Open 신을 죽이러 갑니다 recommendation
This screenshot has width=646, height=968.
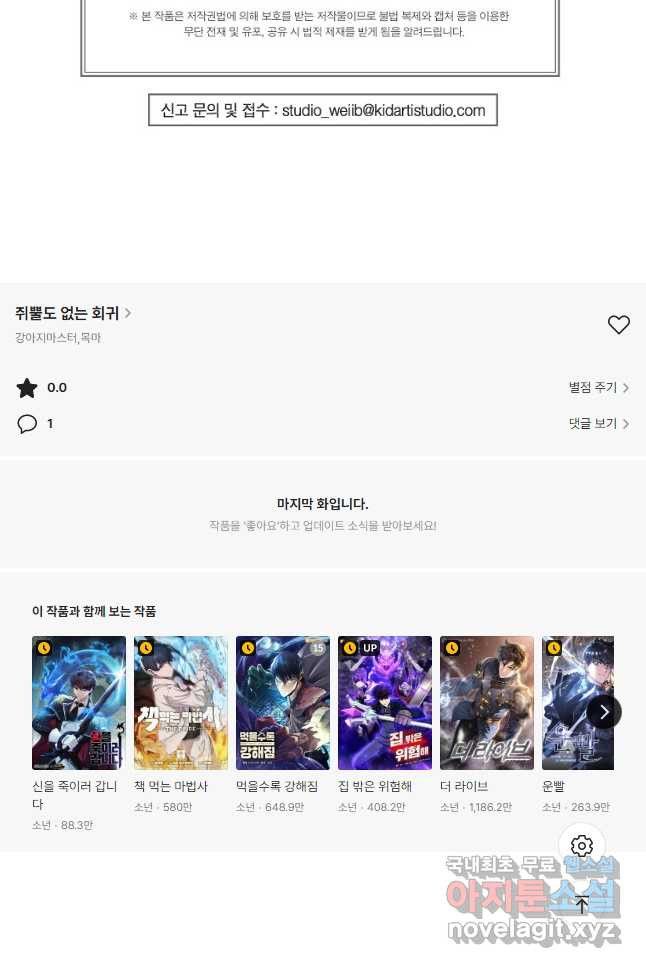(x=79, y=703)
